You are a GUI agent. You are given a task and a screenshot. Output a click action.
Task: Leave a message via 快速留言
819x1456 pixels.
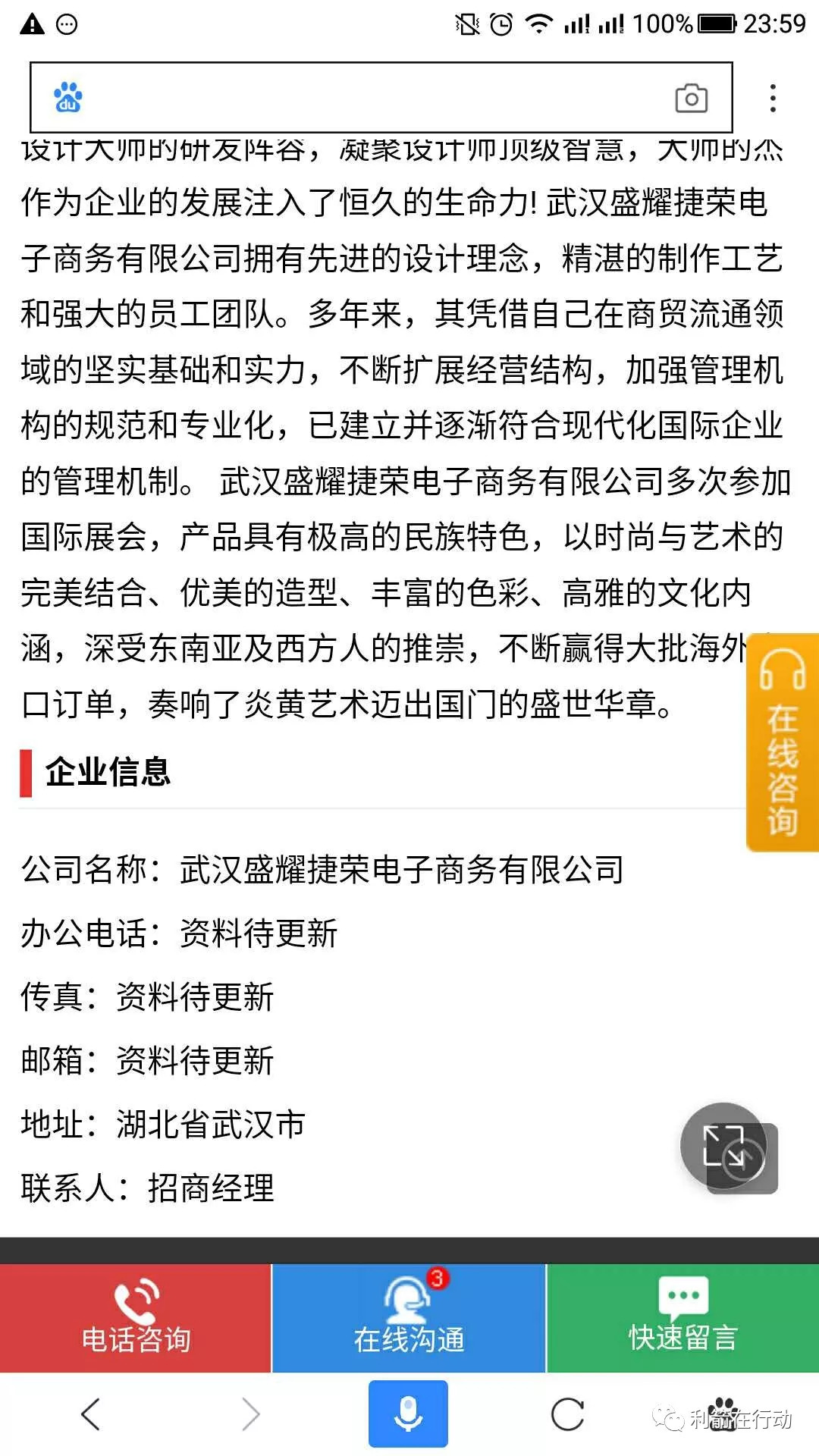click(682, 1318)
